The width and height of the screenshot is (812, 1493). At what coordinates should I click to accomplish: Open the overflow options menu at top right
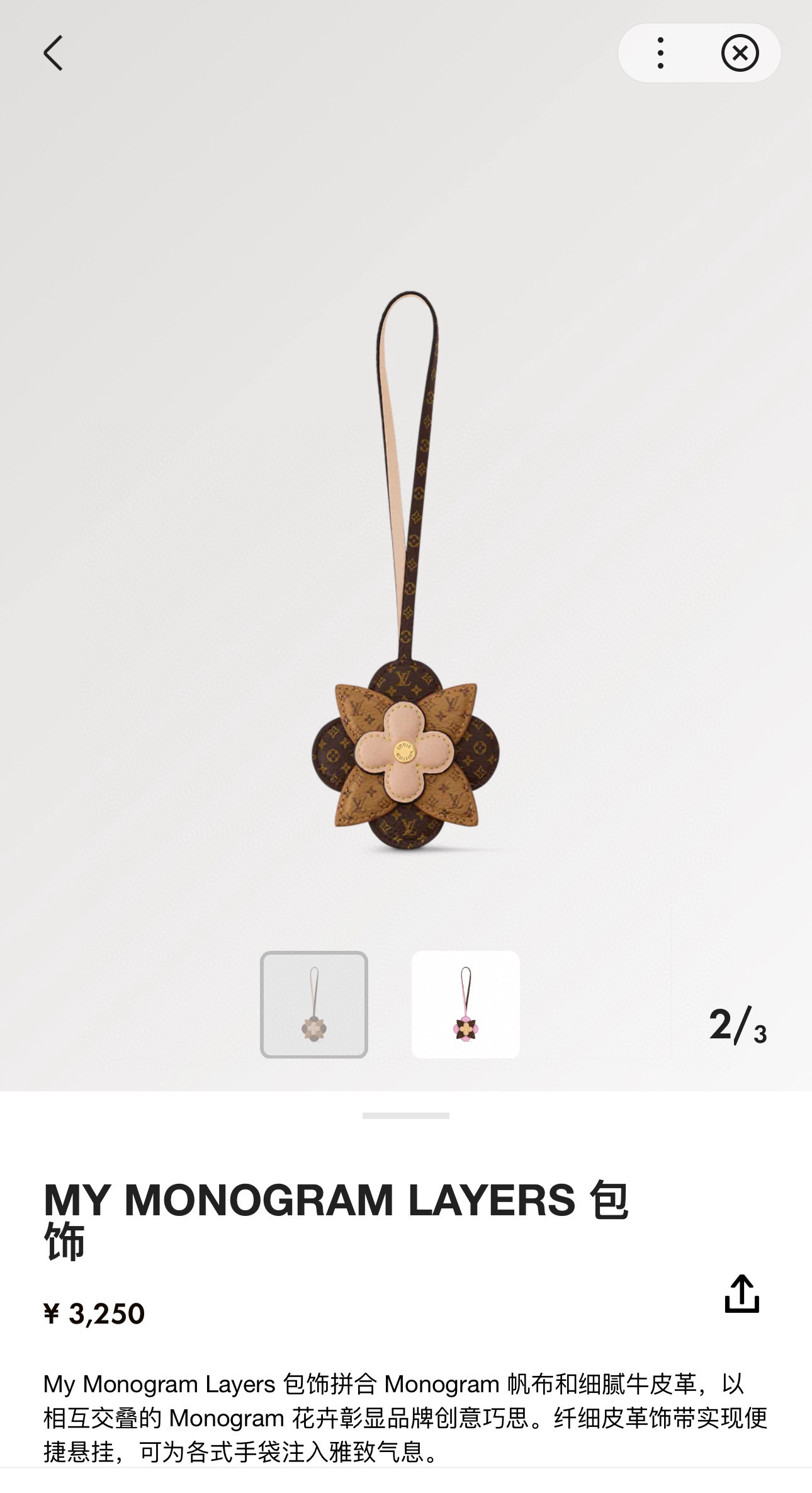point(660,54)
